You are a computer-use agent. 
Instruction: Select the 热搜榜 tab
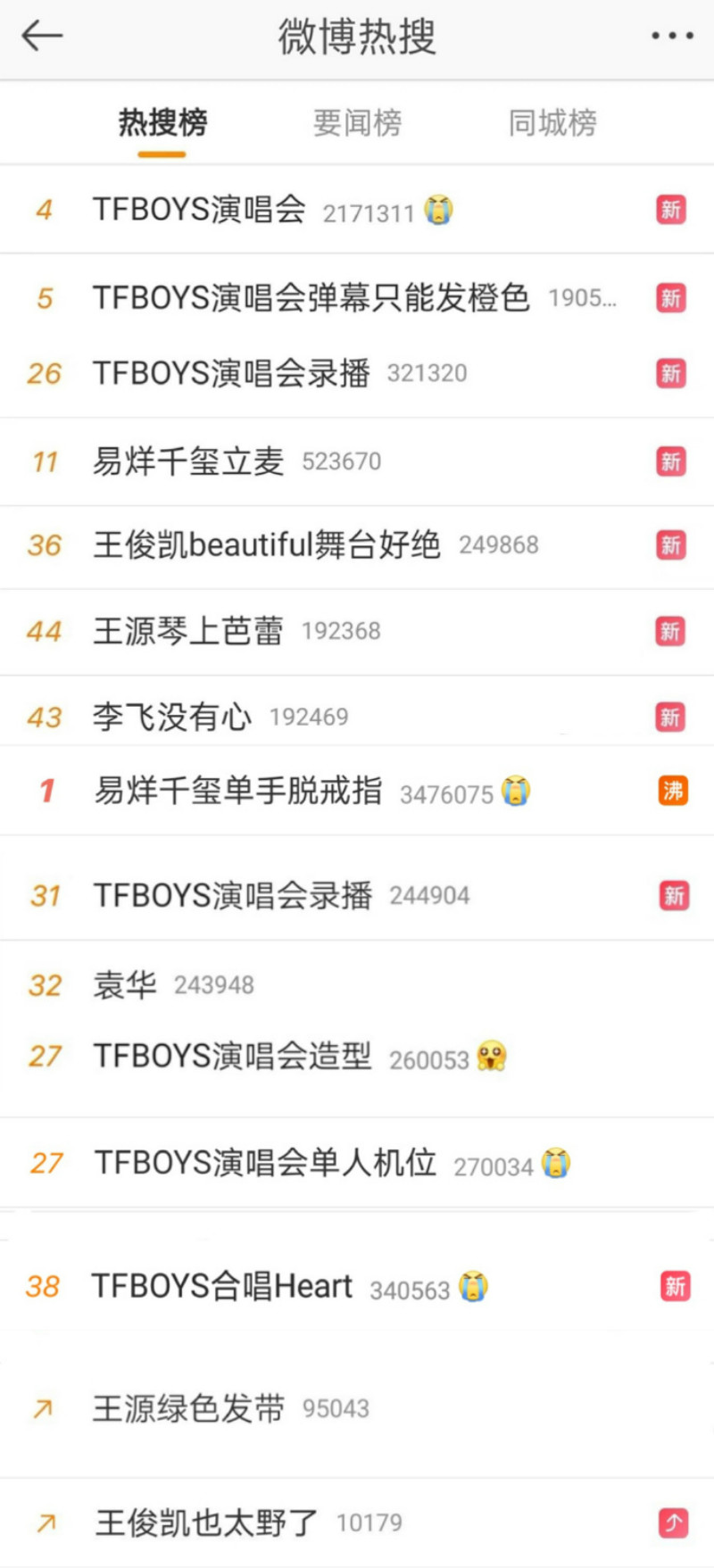(x=162, y=123)
